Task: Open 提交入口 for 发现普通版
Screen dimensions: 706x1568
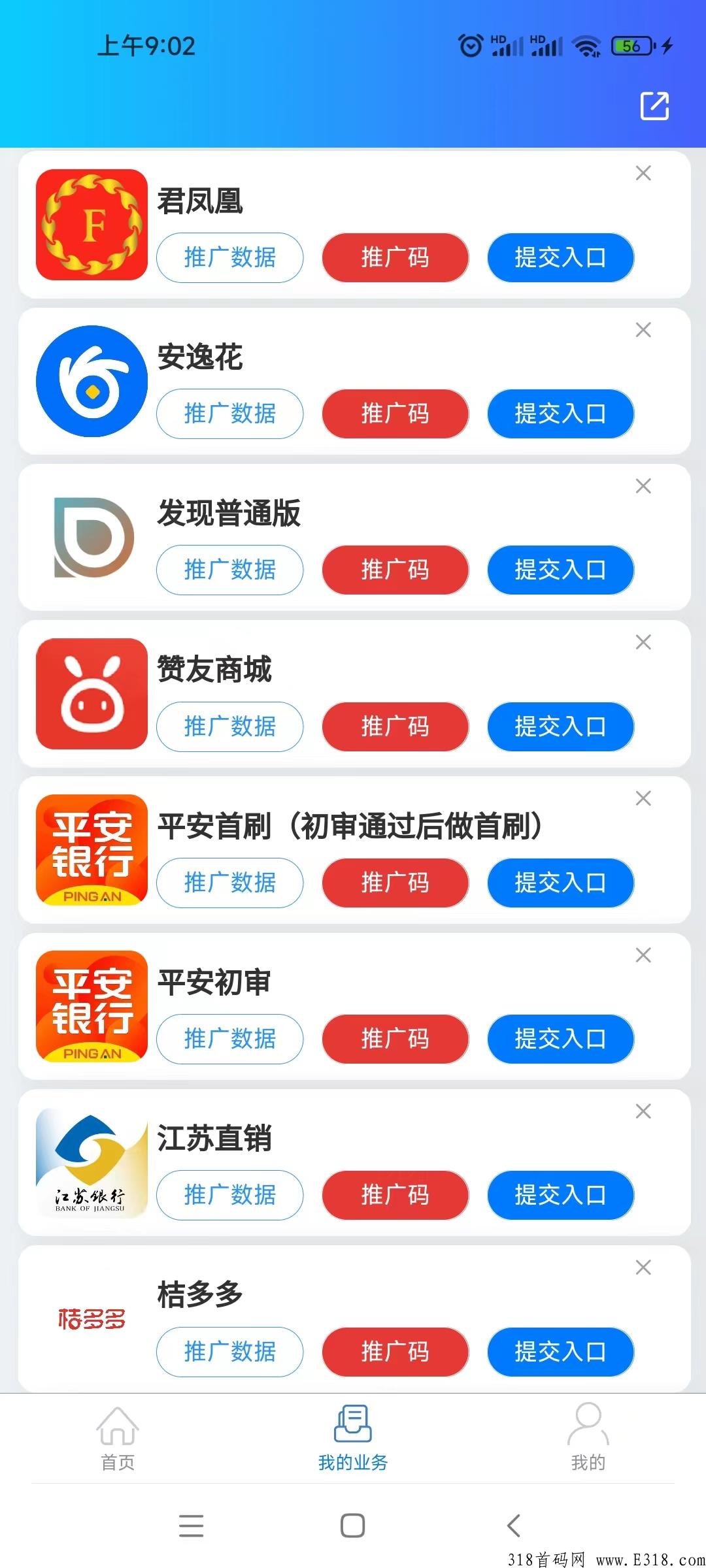Action: click(561, 570)
